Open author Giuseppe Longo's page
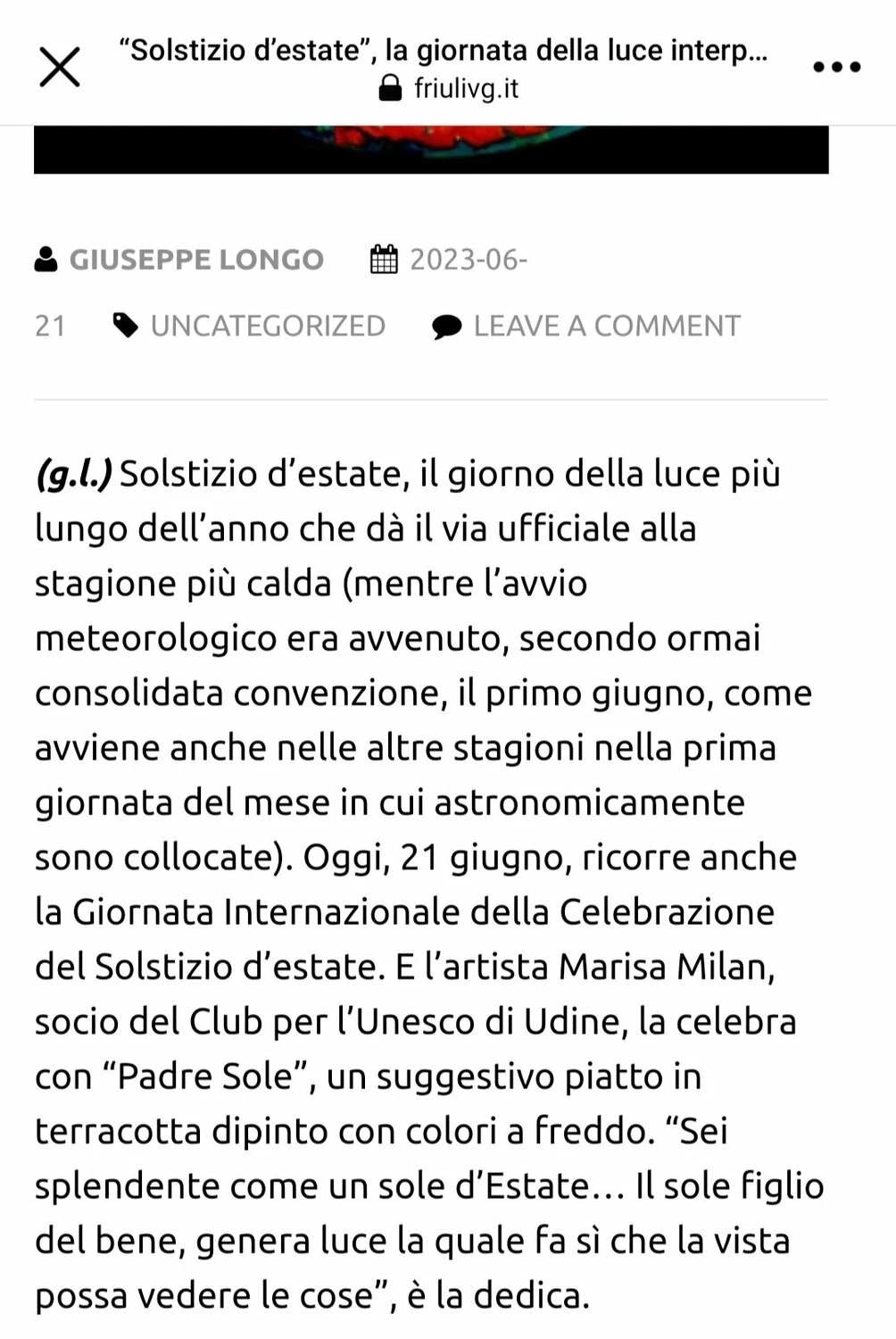Viewport: 896px width, 1339px height. (196, 259)
